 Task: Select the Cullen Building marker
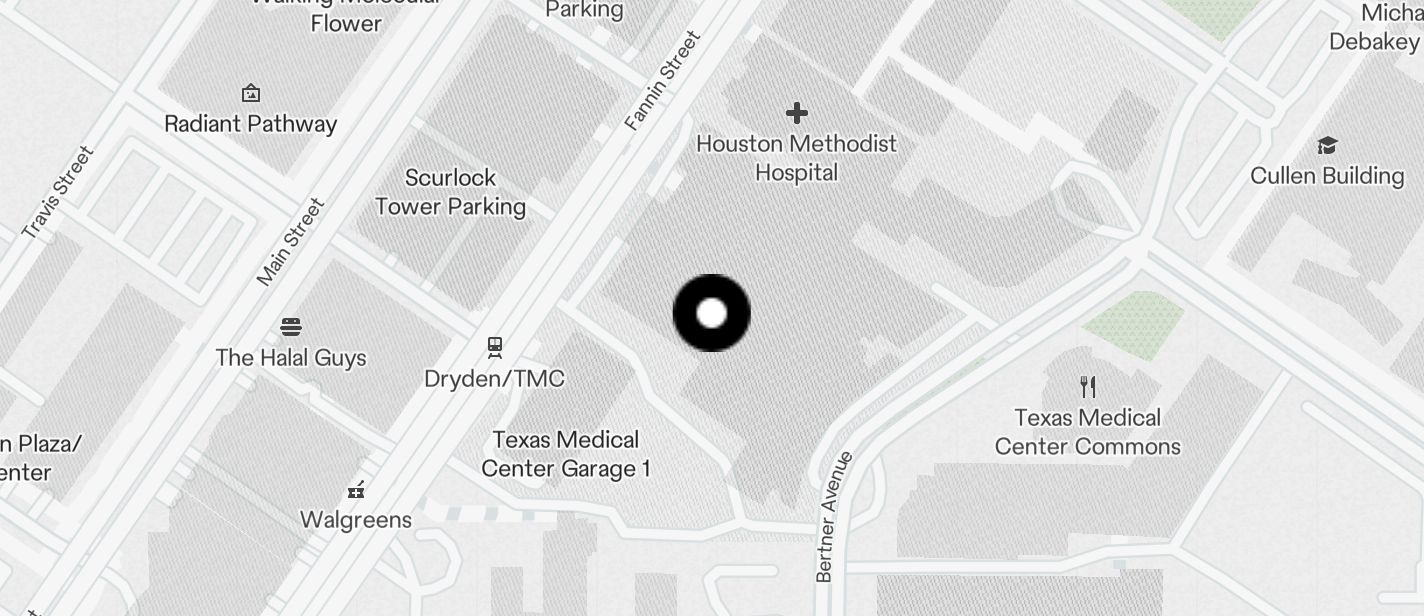coord(1327,146)
